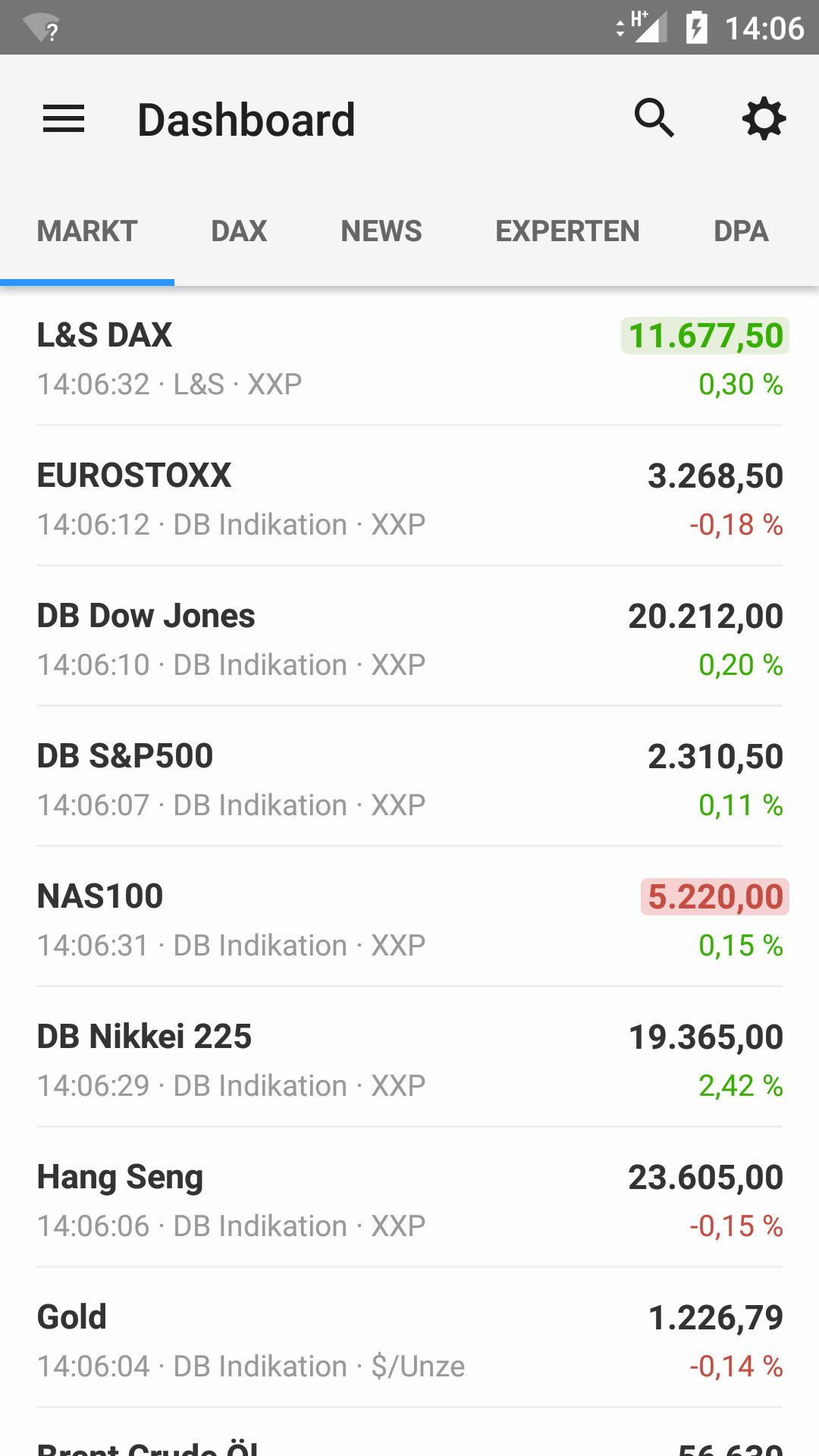Show the NAS100 quote
The height and width of the screenshot is (1456, 819).
409,917
